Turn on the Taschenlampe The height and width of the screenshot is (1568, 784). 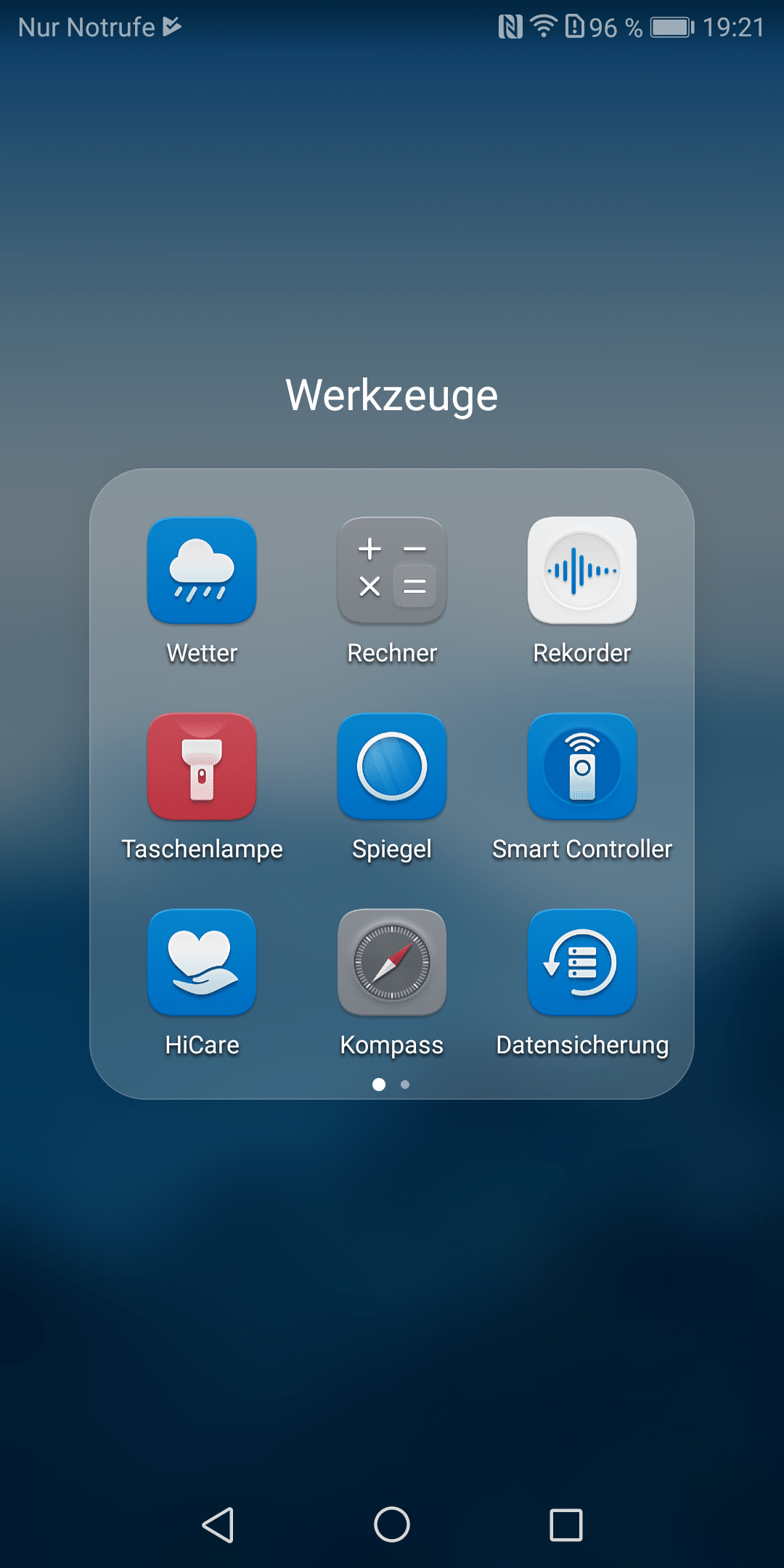(202, 767)
